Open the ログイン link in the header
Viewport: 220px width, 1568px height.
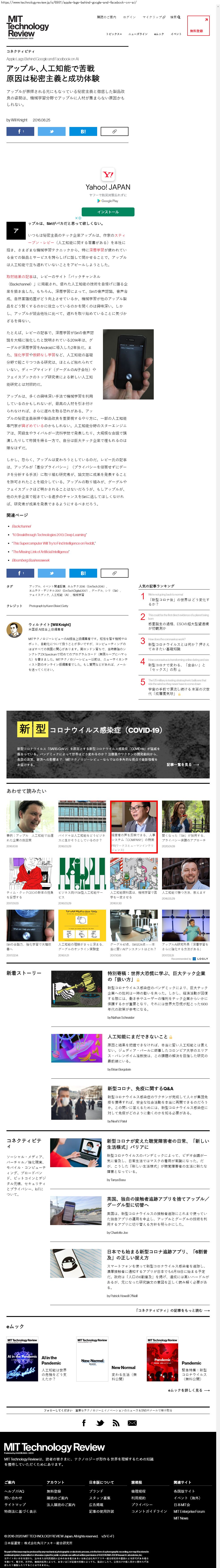tap(129, 17)
